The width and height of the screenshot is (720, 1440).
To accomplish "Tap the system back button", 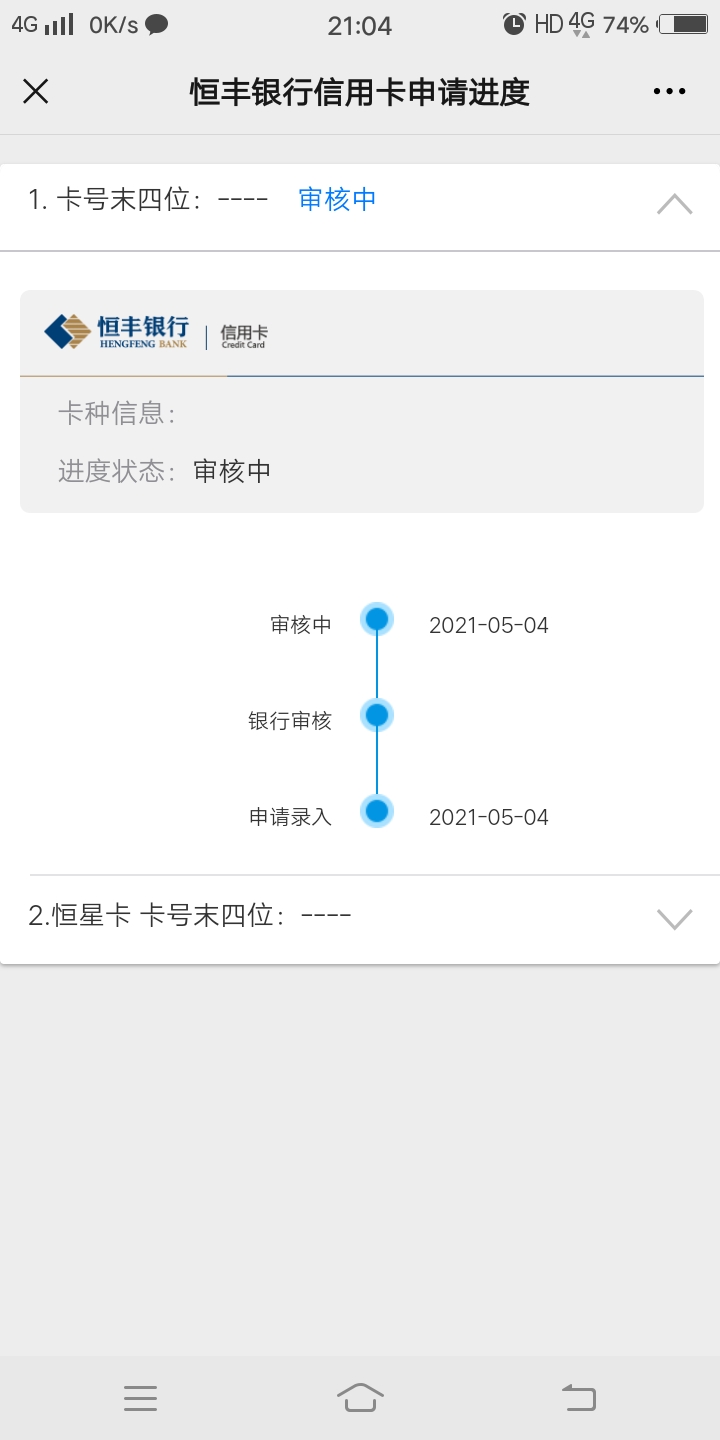I will coord(578,1397).
